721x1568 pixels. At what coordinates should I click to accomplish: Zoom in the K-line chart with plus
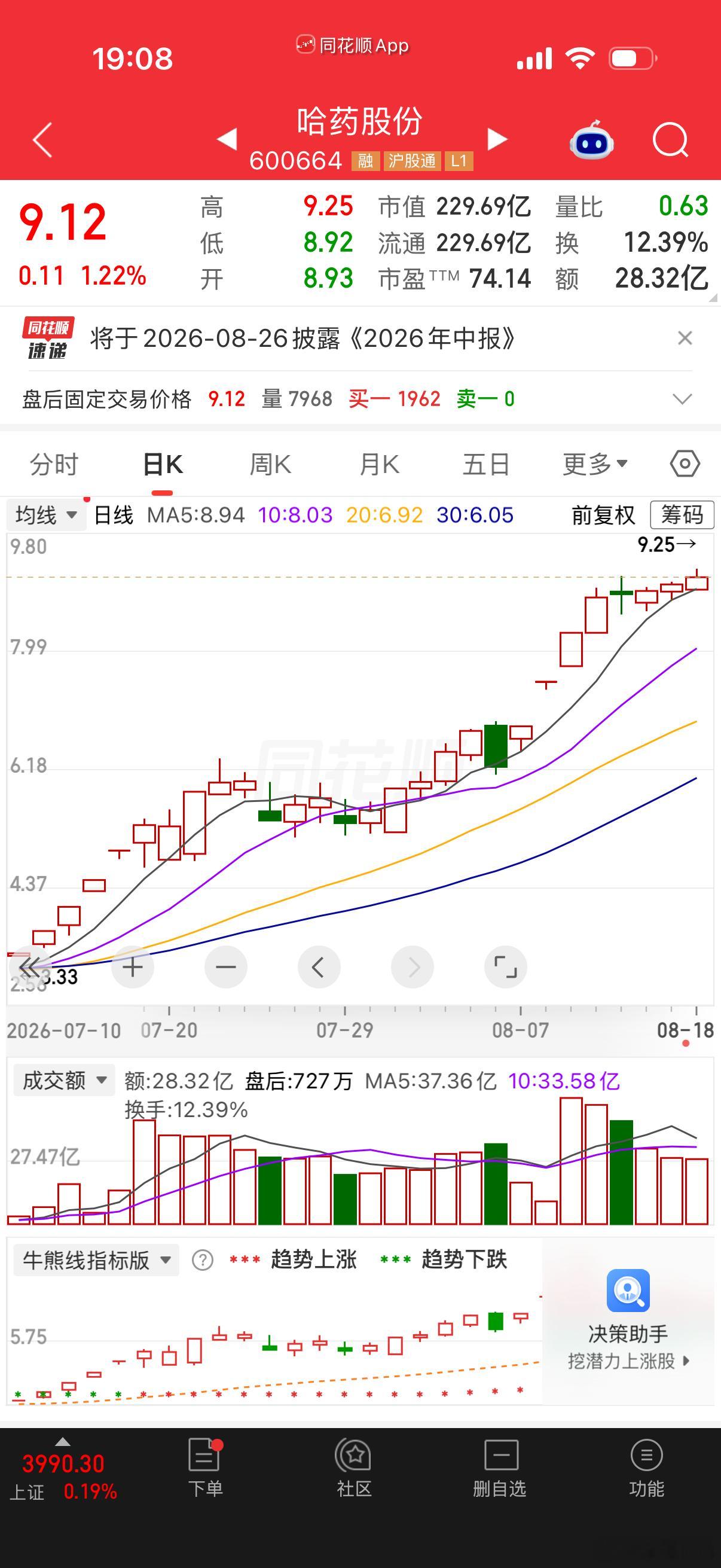point(133,966)
